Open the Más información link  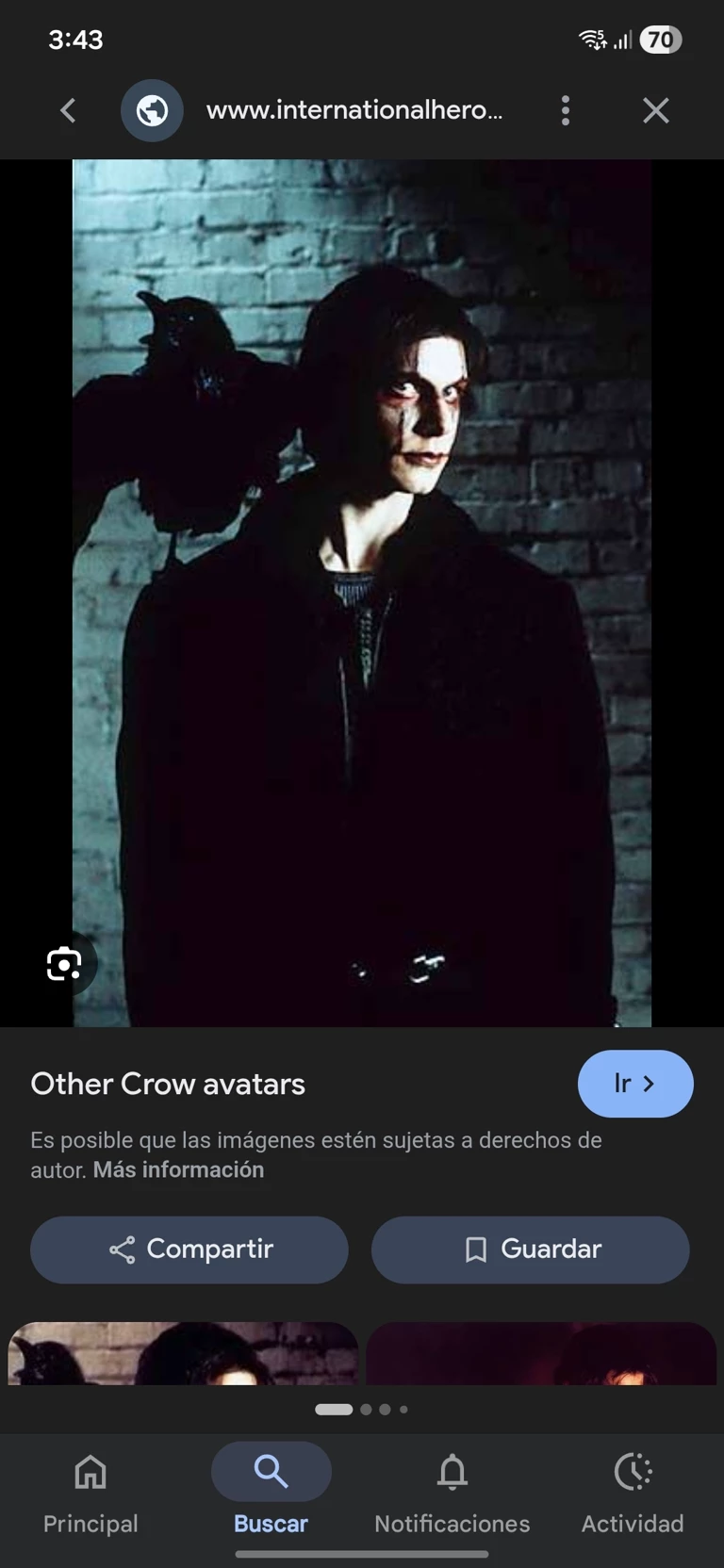[178, 1169]
